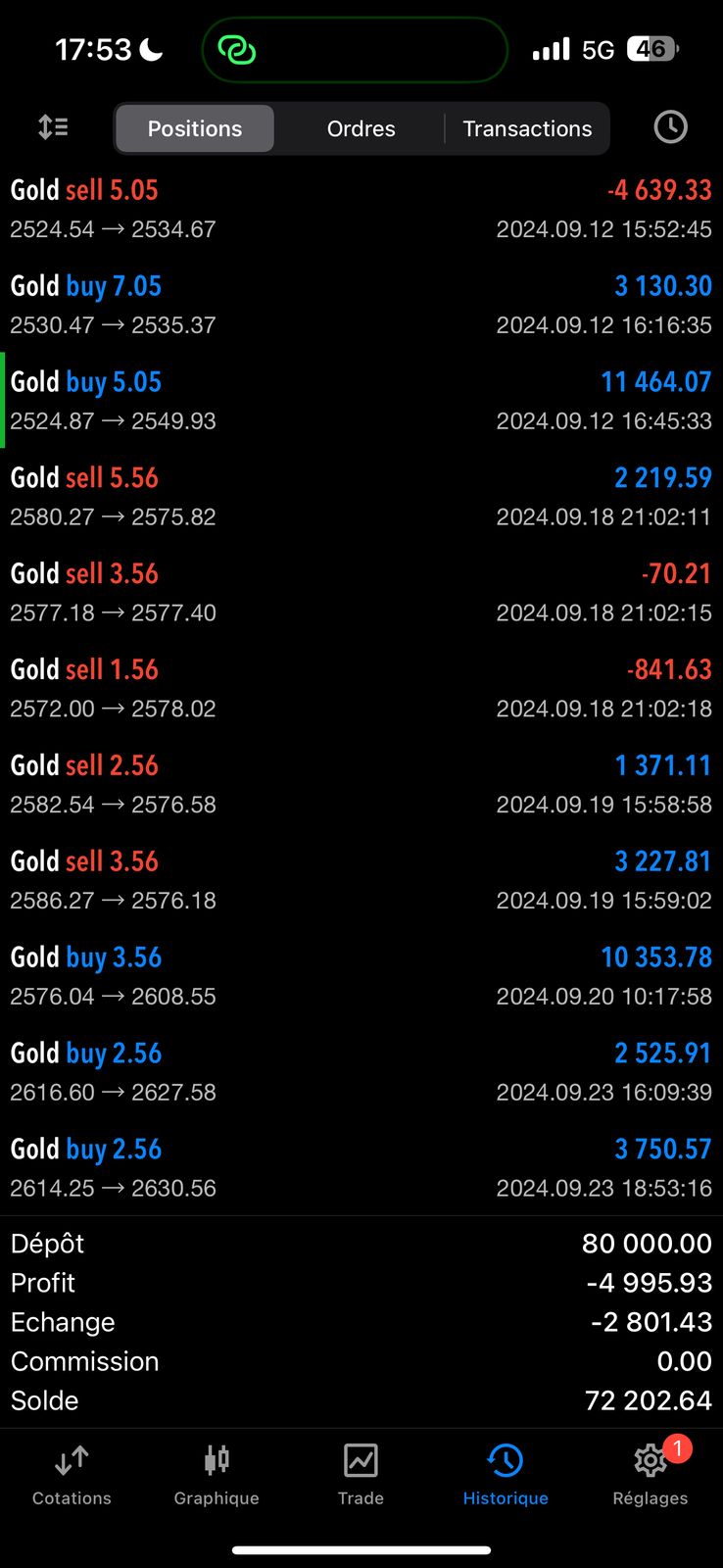Expand the Gold buy 7.05 position
This screenshot has height=1568, width=723.
point(361,305)
